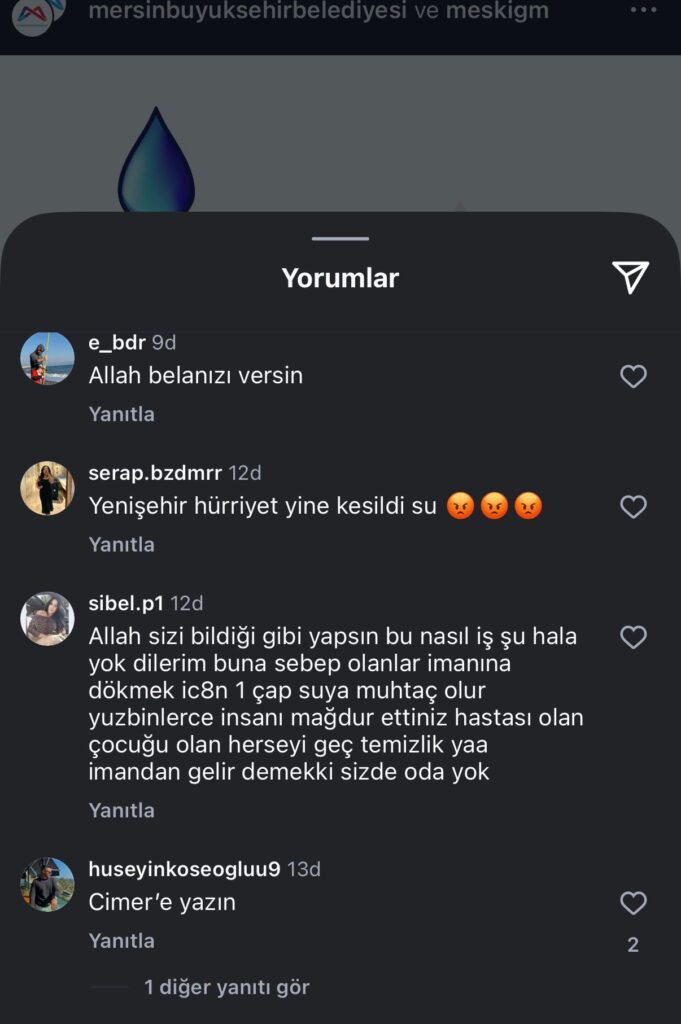Like e_bdr's comment
This screenshot has width=681, height=1024.
point(633,376)
